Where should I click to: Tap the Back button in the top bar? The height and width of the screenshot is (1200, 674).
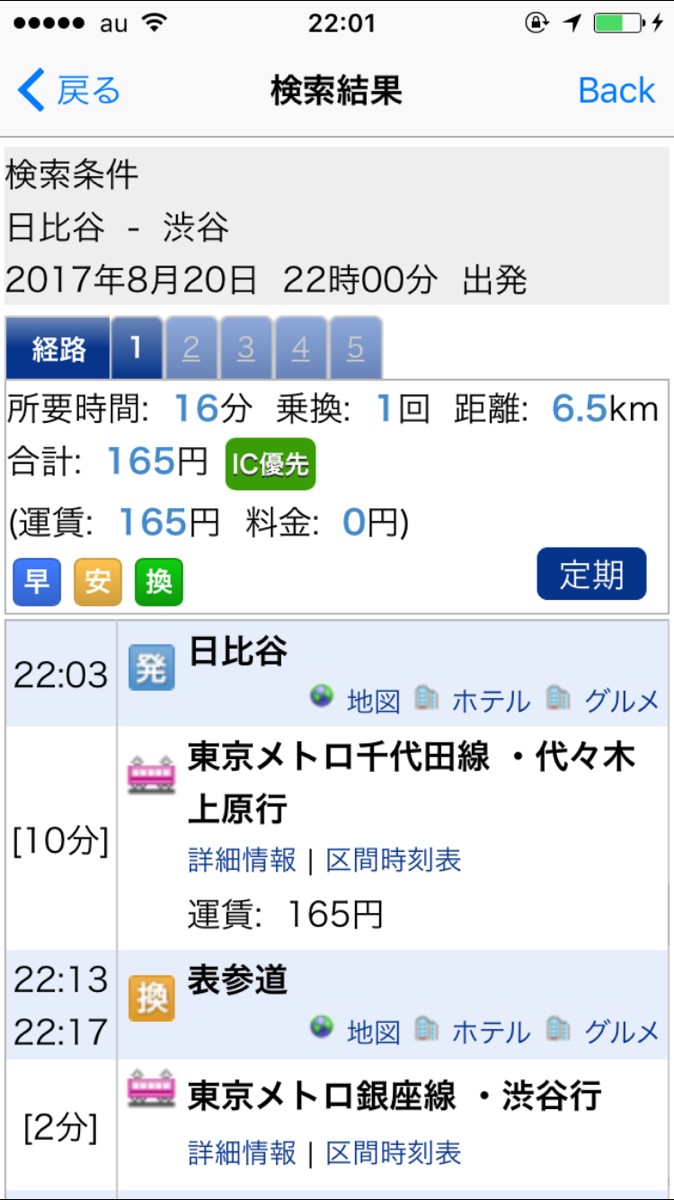click(616, 91)
